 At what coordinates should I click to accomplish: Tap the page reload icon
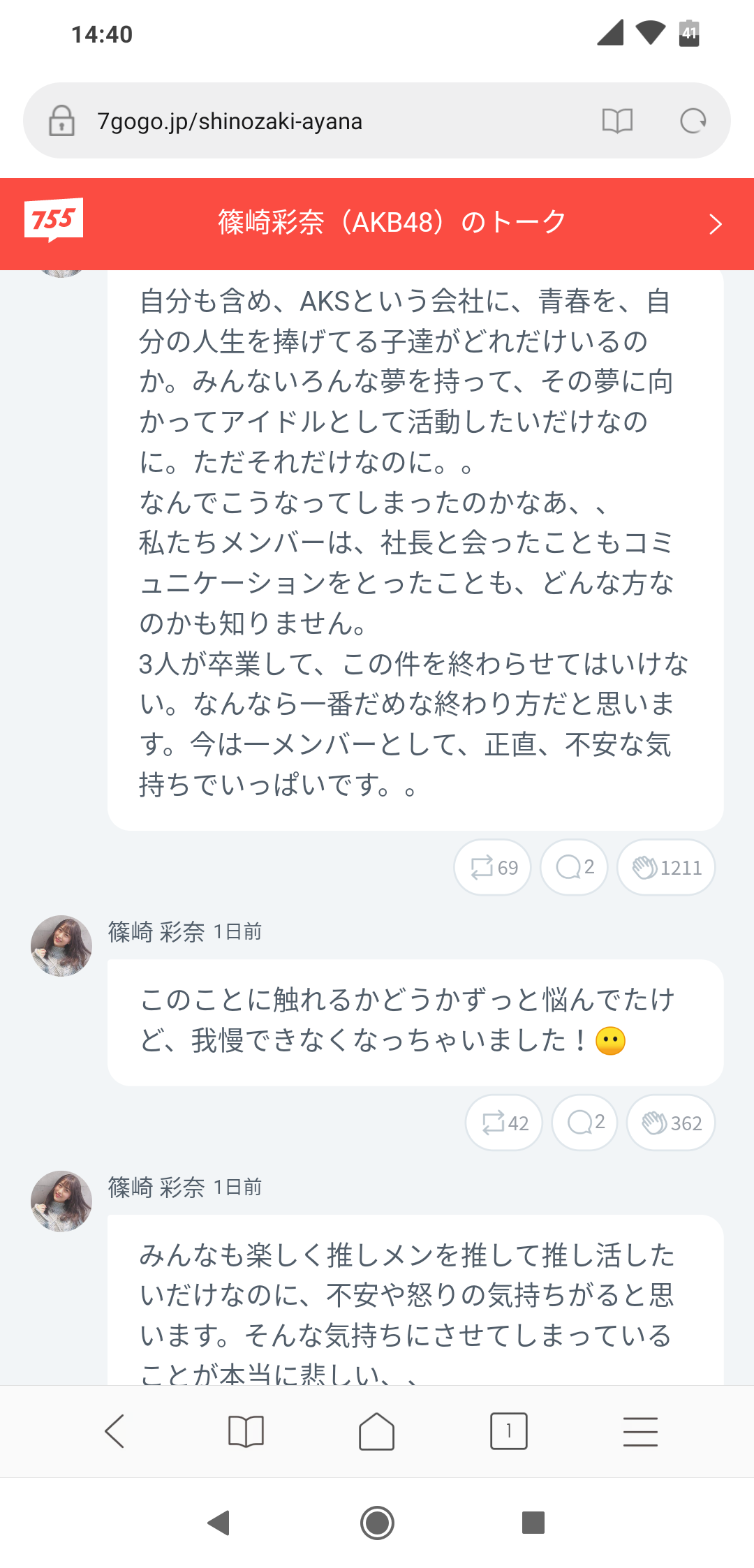click(x=692, y=120)
